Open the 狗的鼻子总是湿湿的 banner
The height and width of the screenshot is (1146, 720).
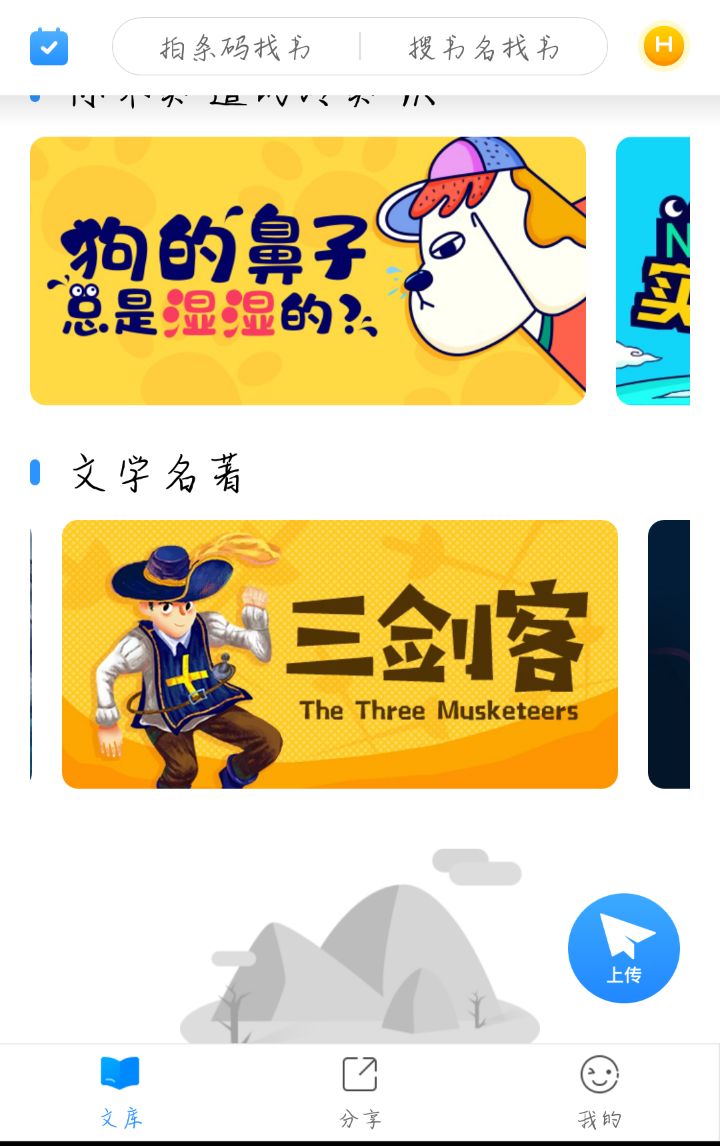pyautogui.click(x=308, y=271)
